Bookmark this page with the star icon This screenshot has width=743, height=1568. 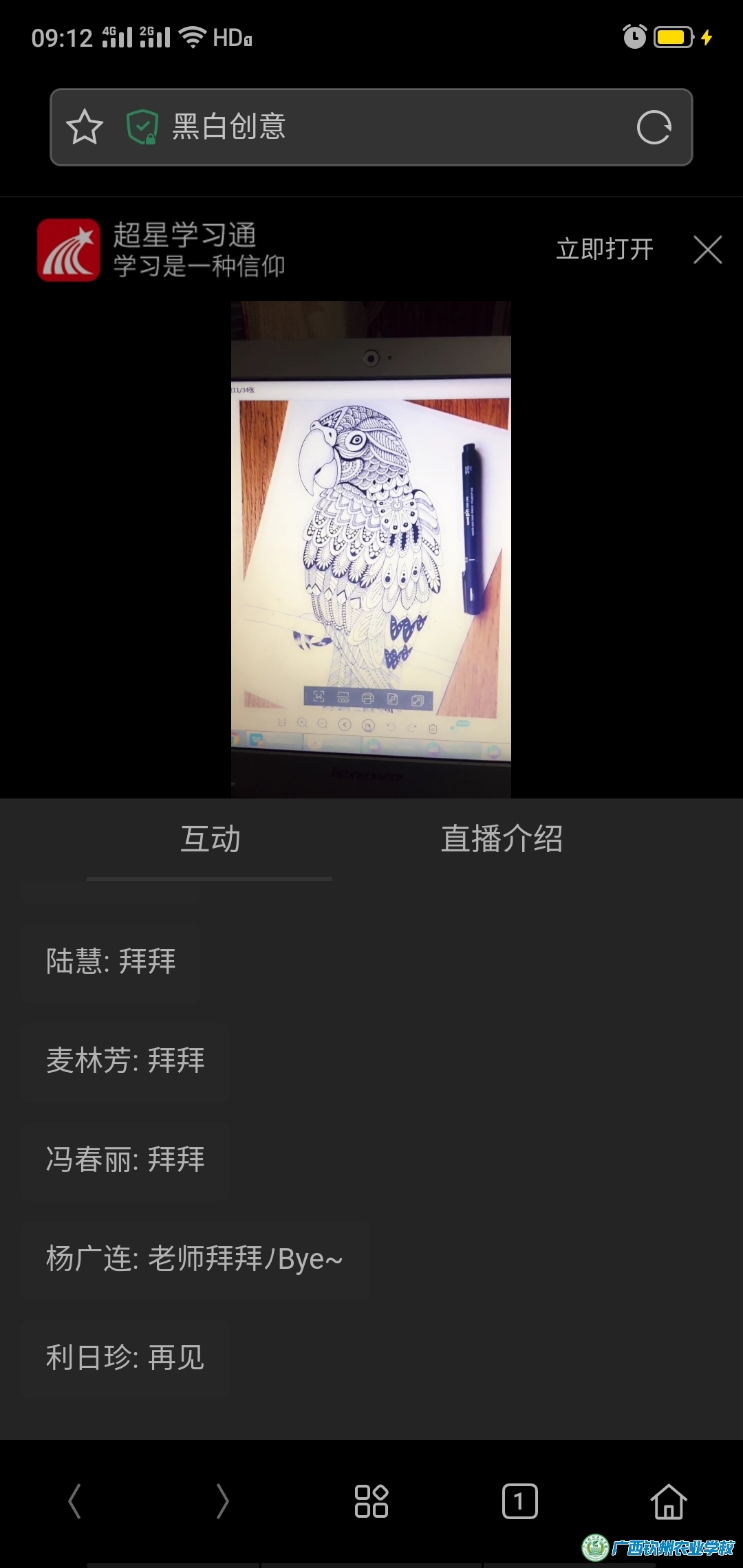click(x=85, y=127)
